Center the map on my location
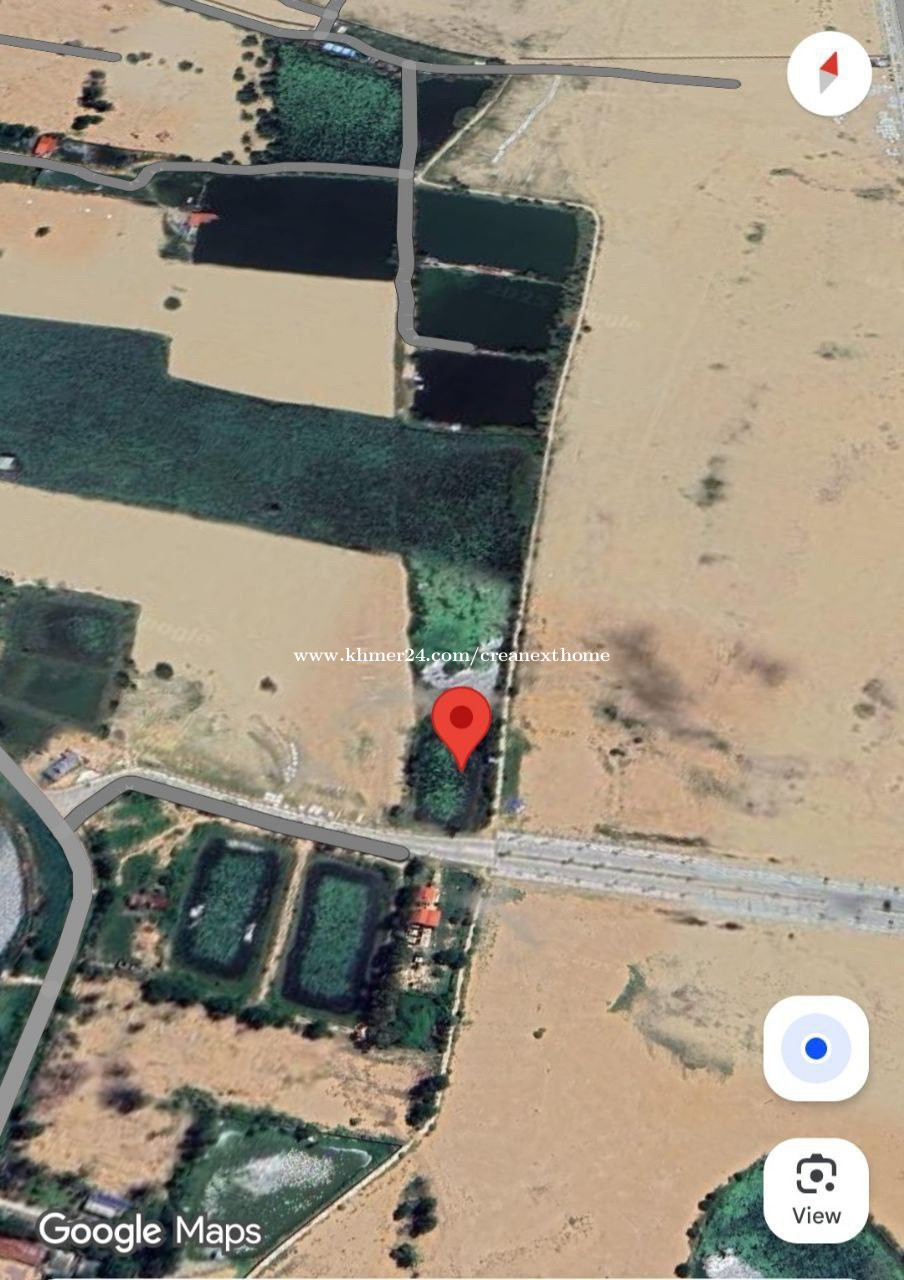The height and width of the screenshot is (1280, 904). click(x=816, y=1048)
